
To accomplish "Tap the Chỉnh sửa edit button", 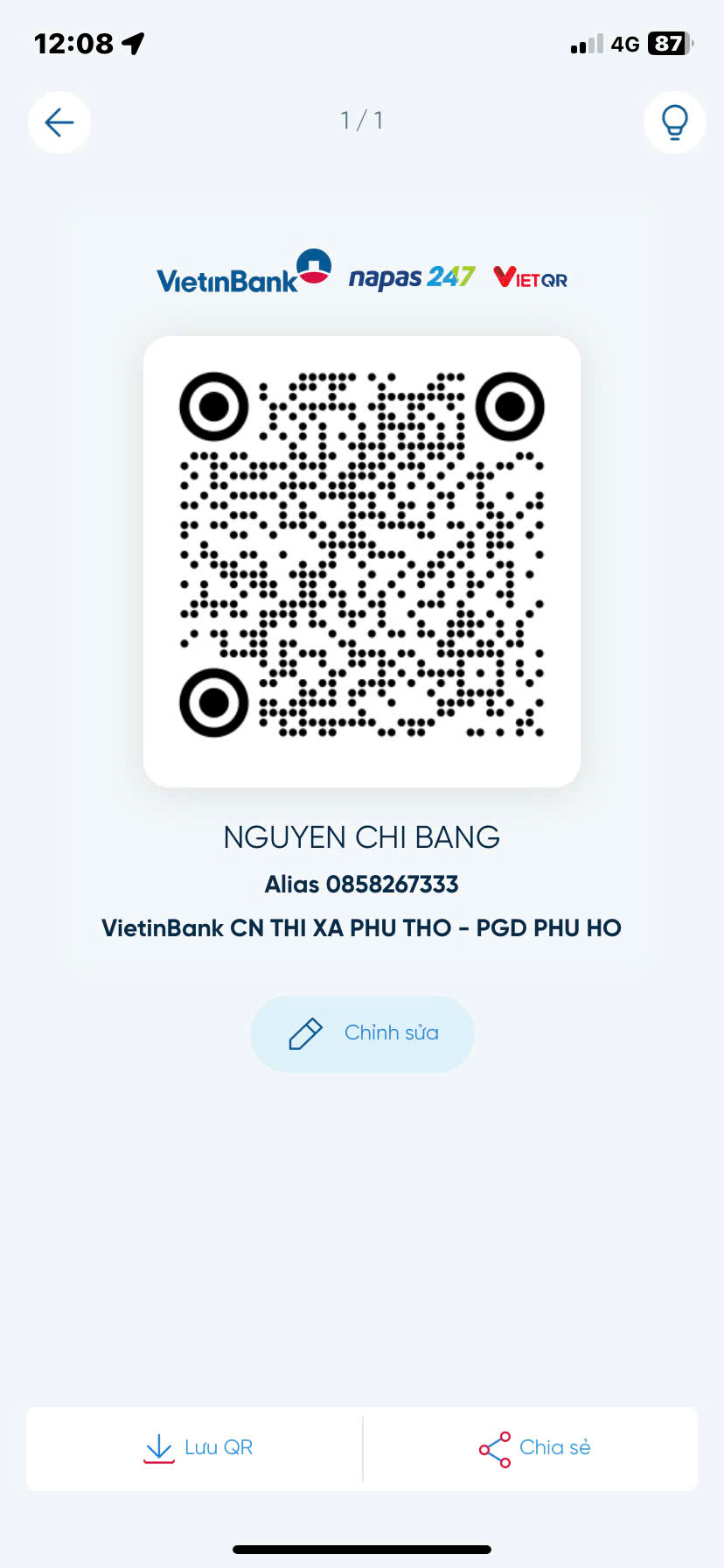I will [362, 1033].
